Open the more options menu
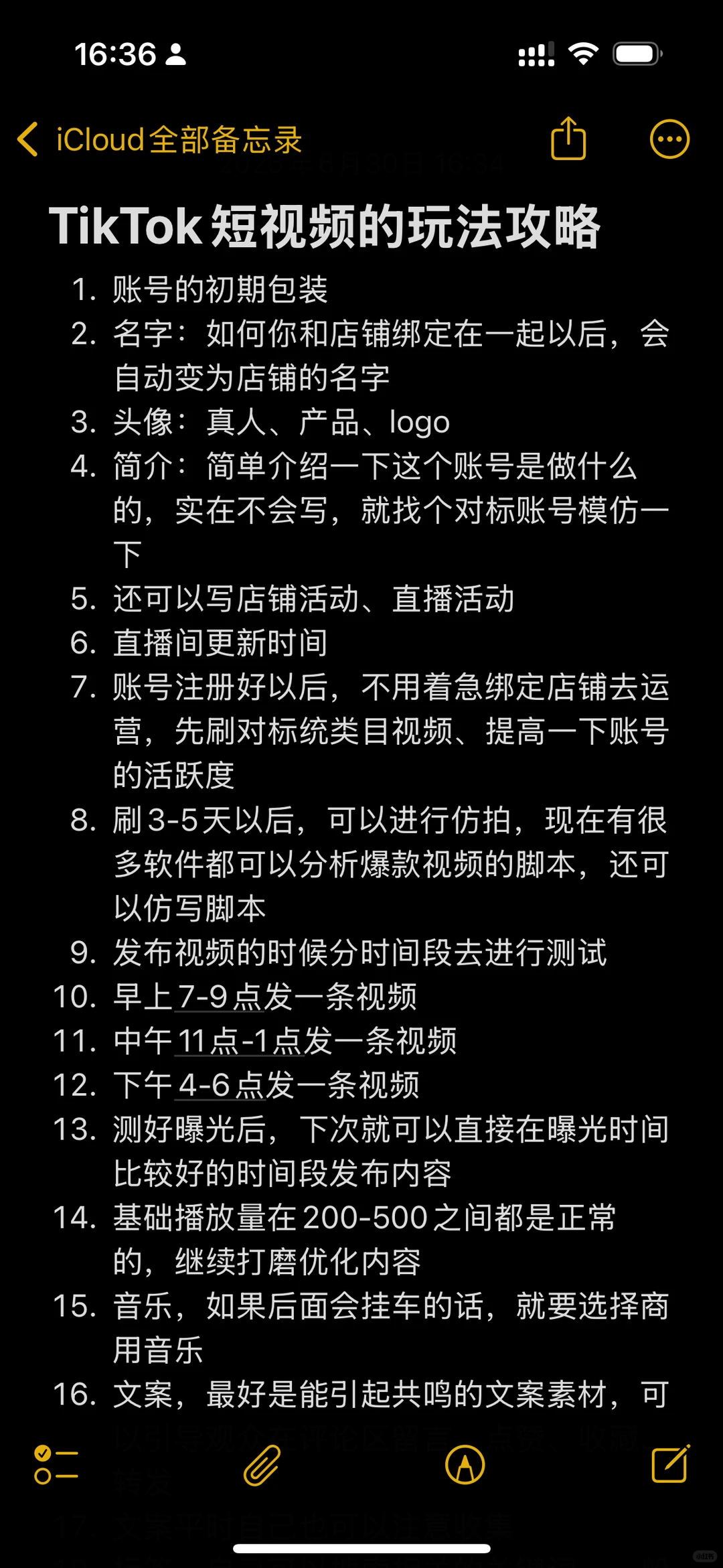The image size is (723, 1568). [669, 139]
